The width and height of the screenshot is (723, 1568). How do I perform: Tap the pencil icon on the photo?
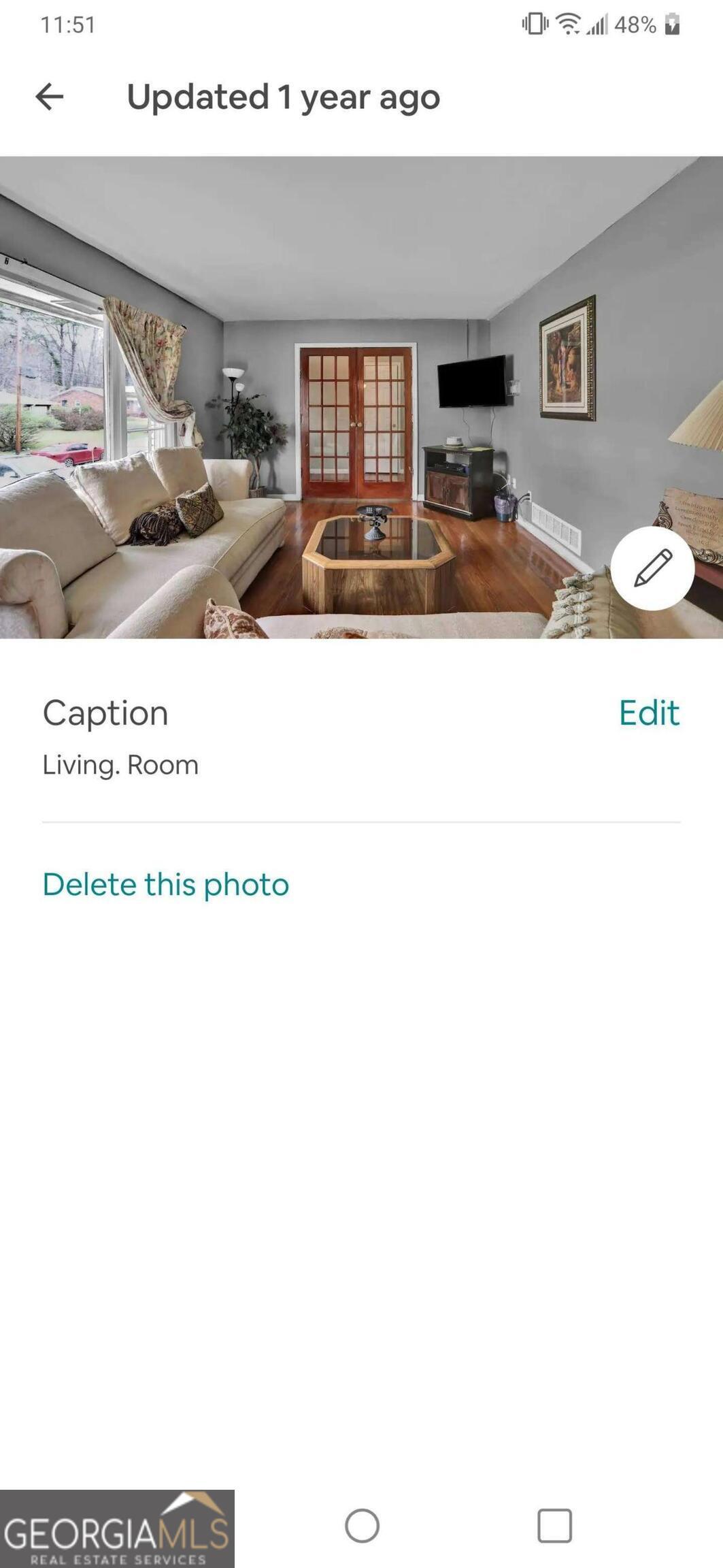point(652,568)
